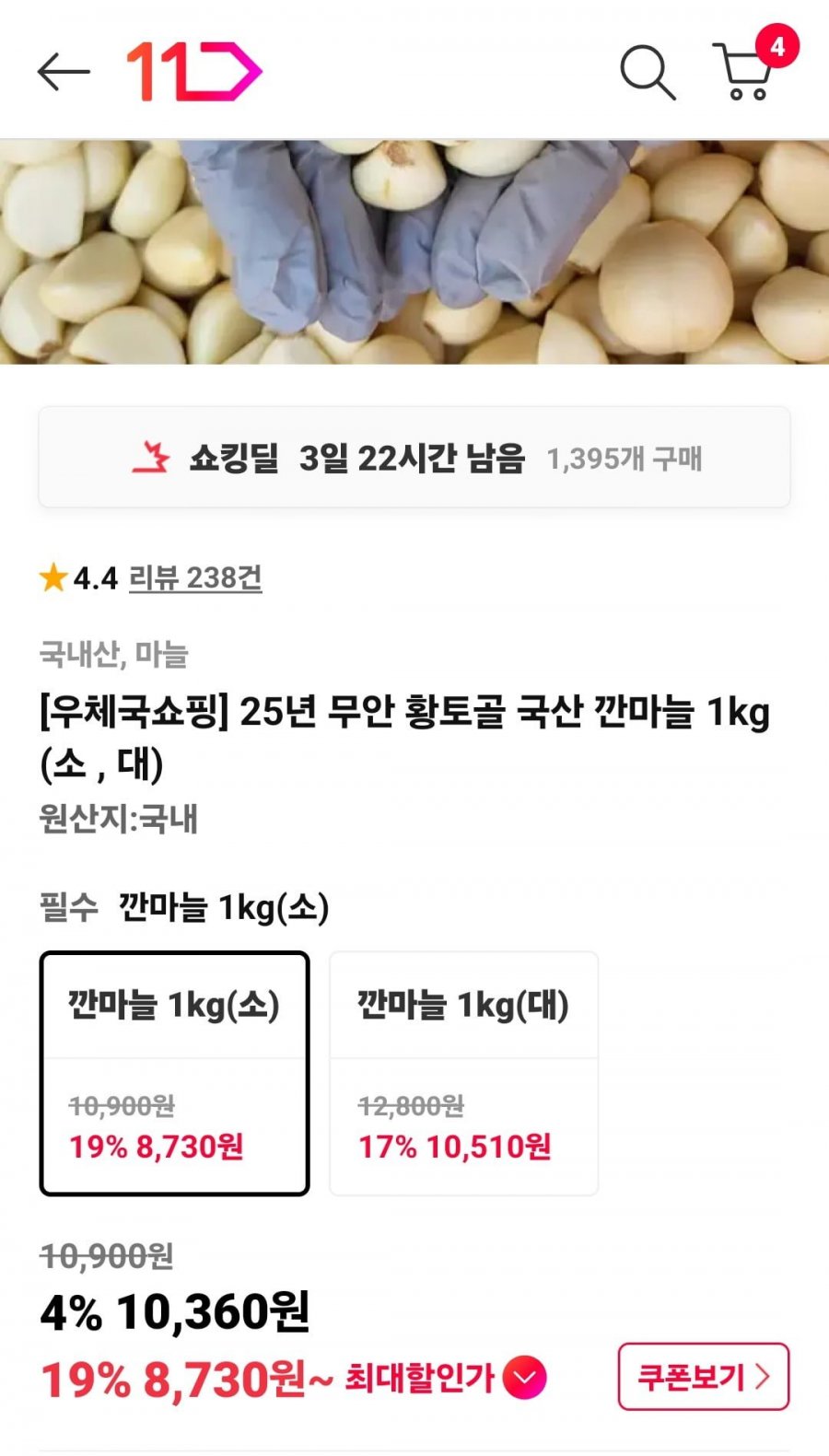
Task: Open the search magnifier icon
Action: pyautogui.click(x=648, y=74)
